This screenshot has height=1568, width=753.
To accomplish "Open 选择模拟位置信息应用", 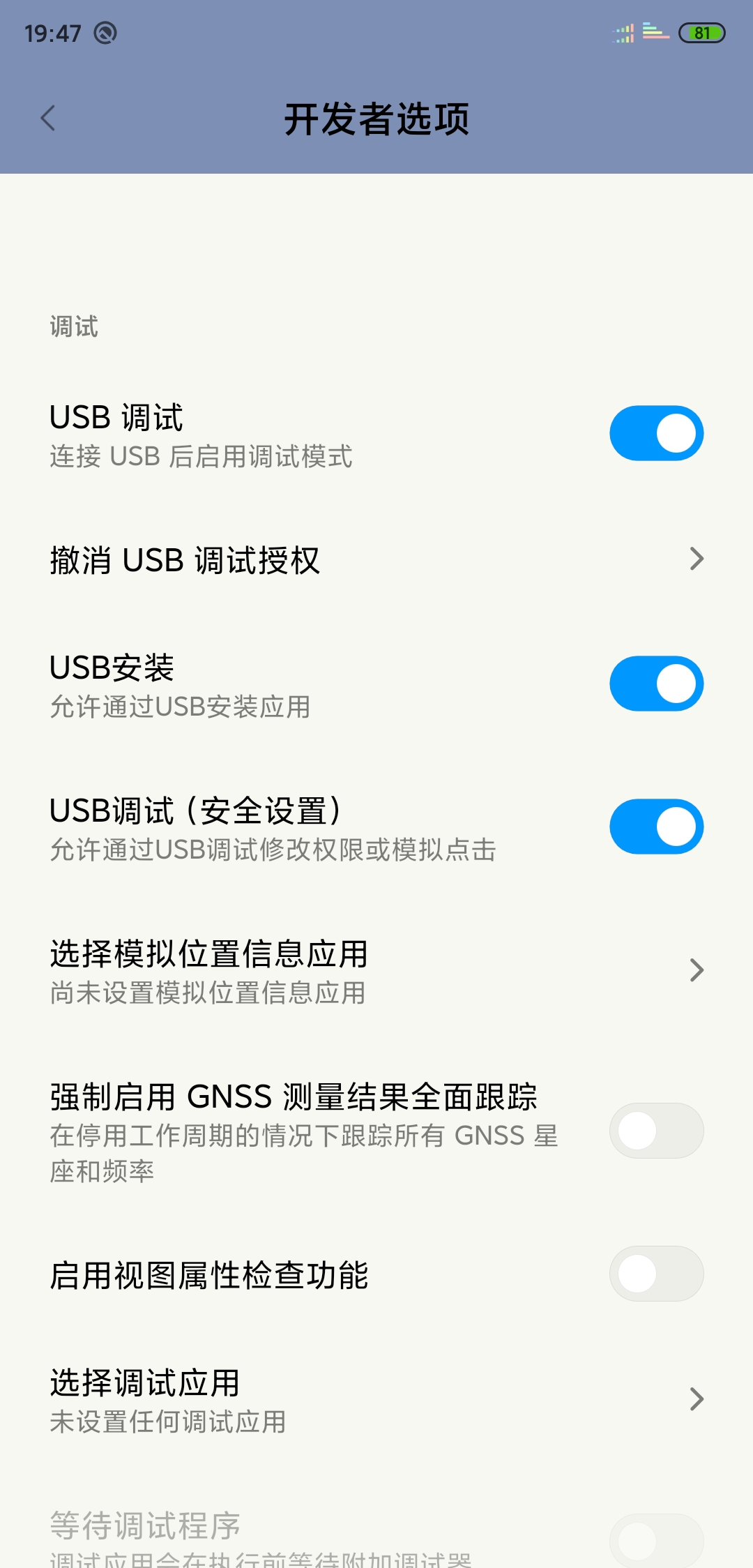I will (x=376, y=971).
